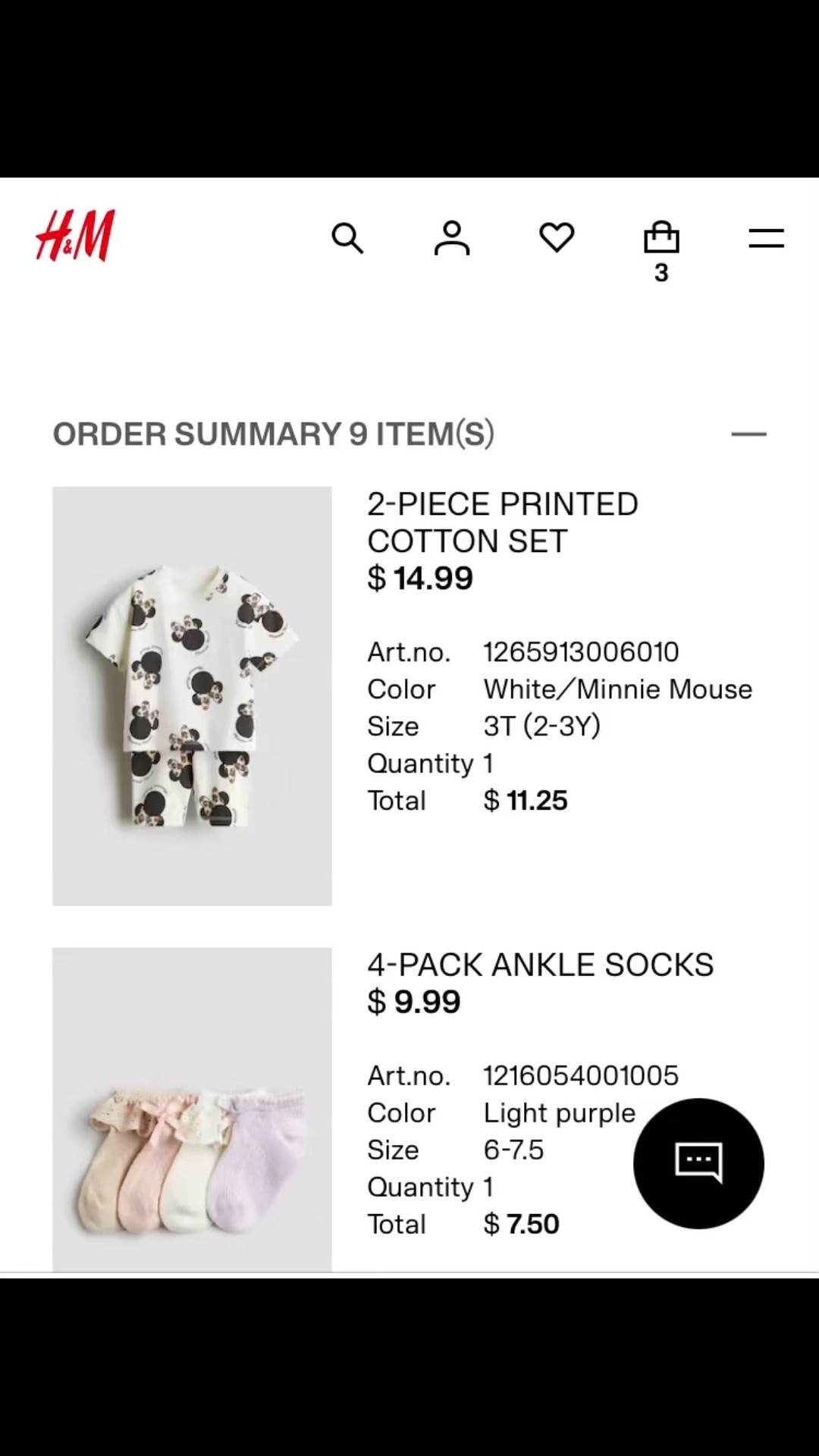This screenshot has height=1456, width=819.
Task: Open the chat assistant bubble
Action: click(x=698, y=1163)
